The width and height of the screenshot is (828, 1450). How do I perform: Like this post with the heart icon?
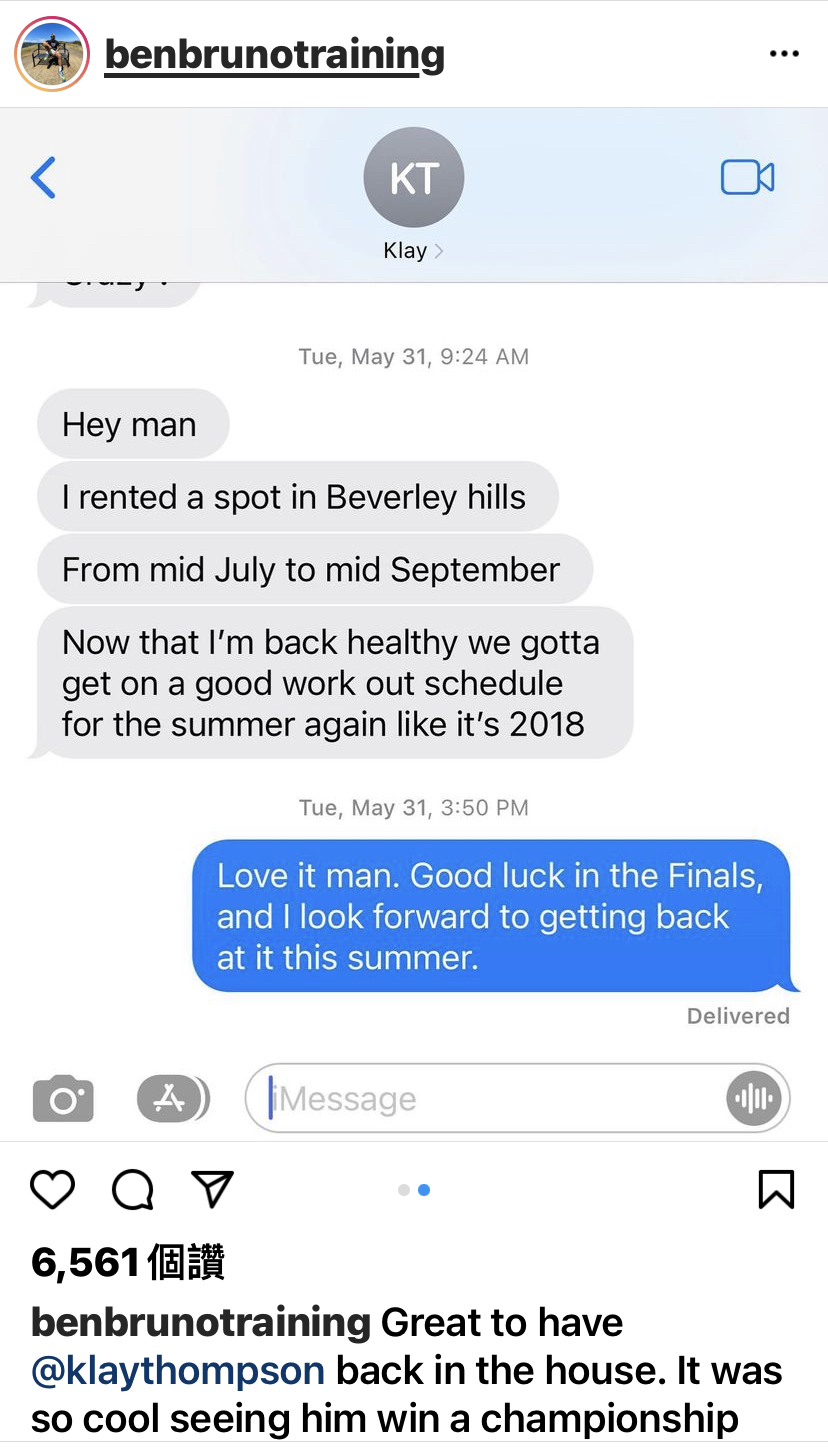[x=52, y=1190]
